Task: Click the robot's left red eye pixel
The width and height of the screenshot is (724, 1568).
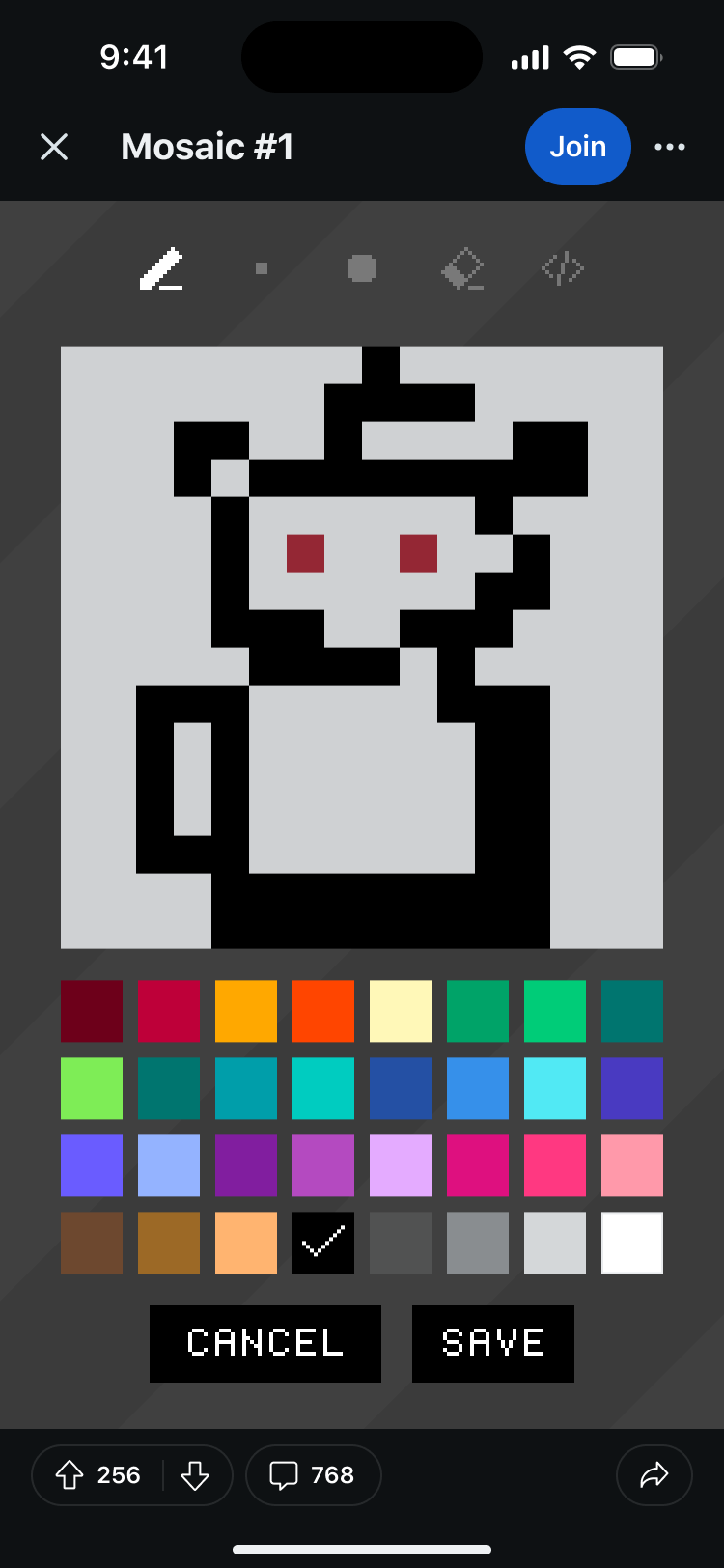Action: (x=307, y=550)
